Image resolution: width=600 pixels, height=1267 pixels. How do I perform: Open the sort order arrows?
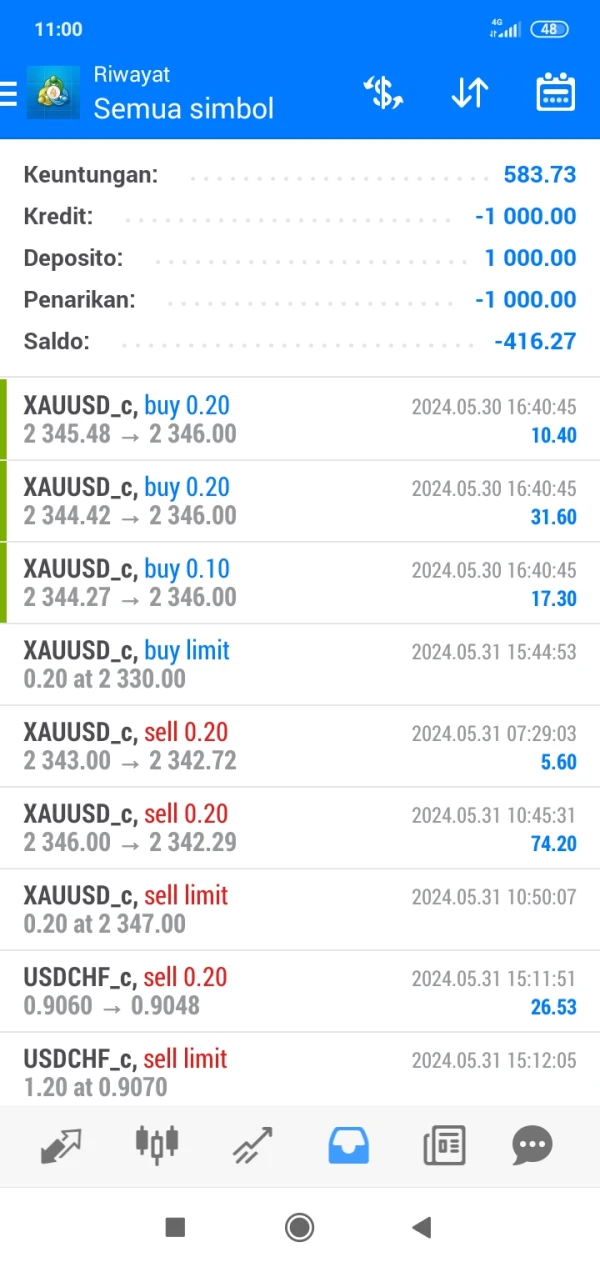coord(469,93)
